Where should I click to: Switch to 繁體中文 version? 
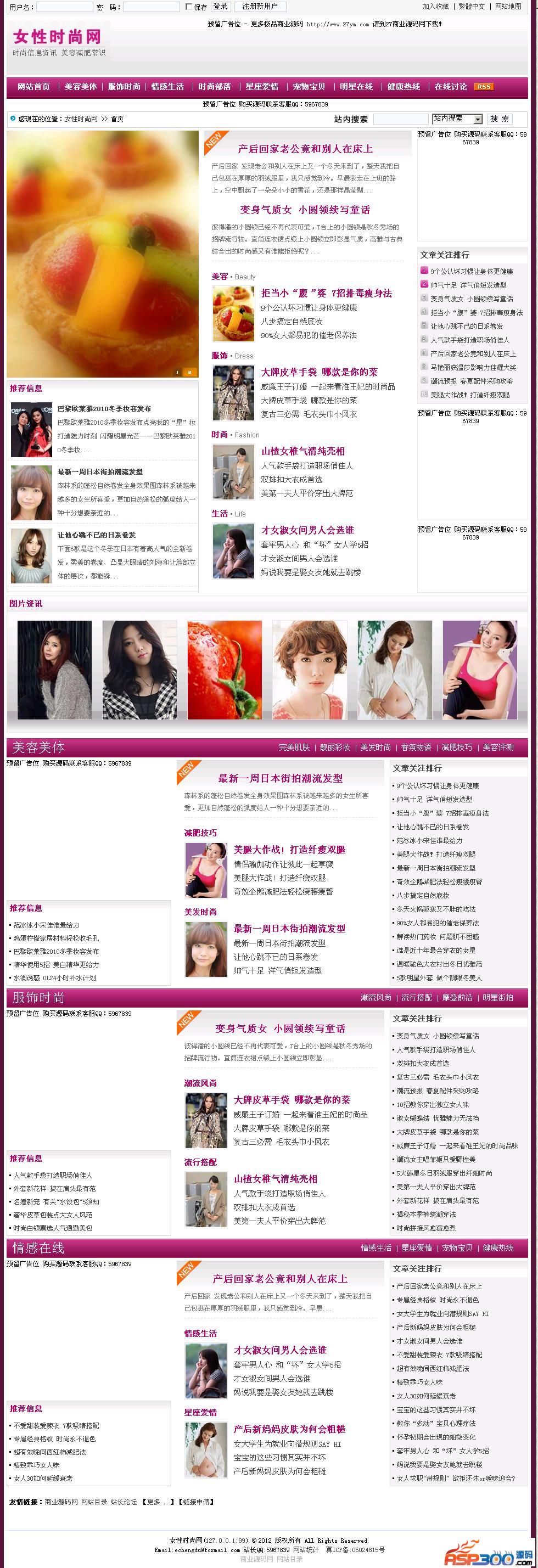472,7
